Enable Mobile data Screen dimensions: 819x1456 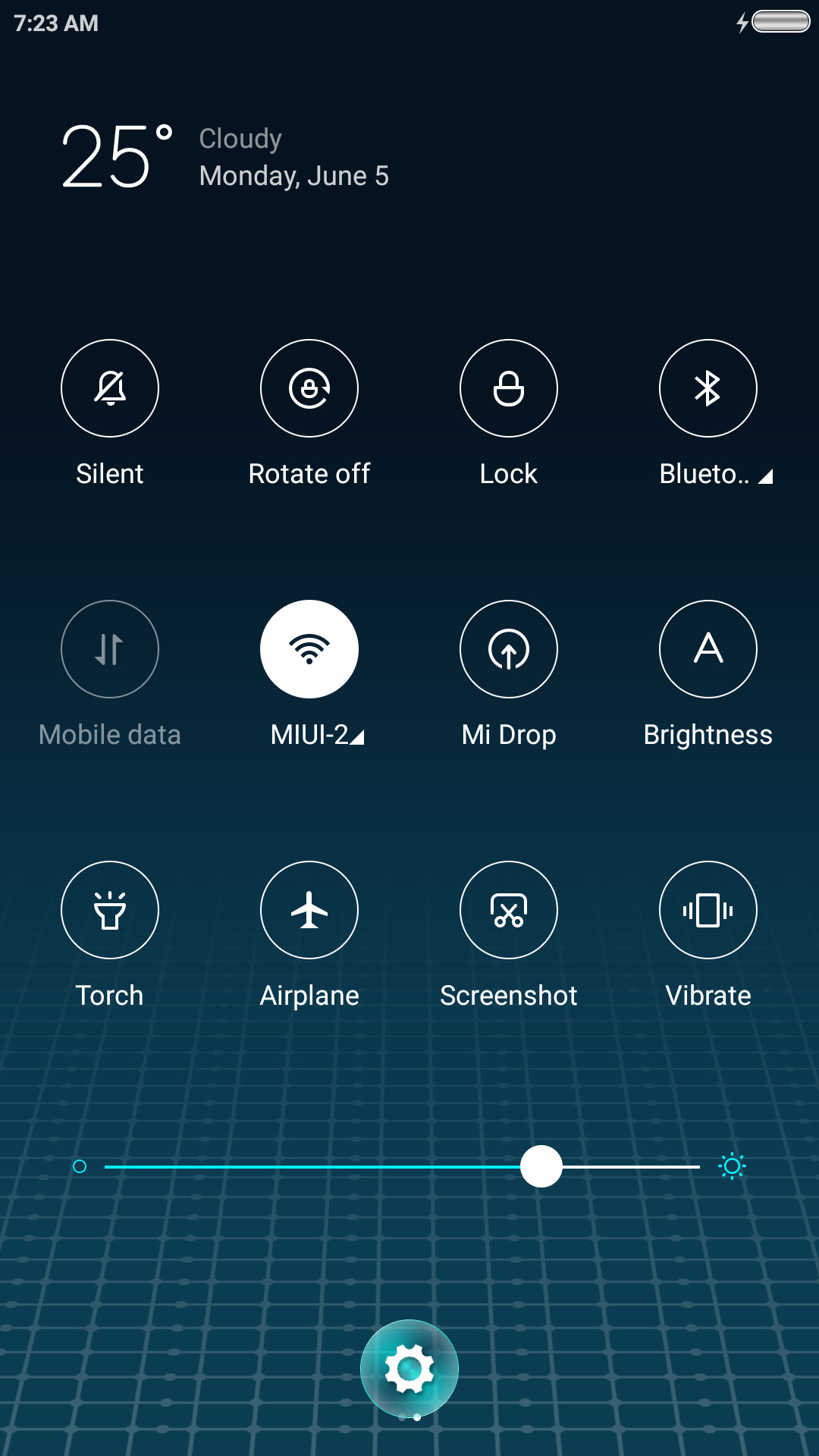click(x=110, y=649)
